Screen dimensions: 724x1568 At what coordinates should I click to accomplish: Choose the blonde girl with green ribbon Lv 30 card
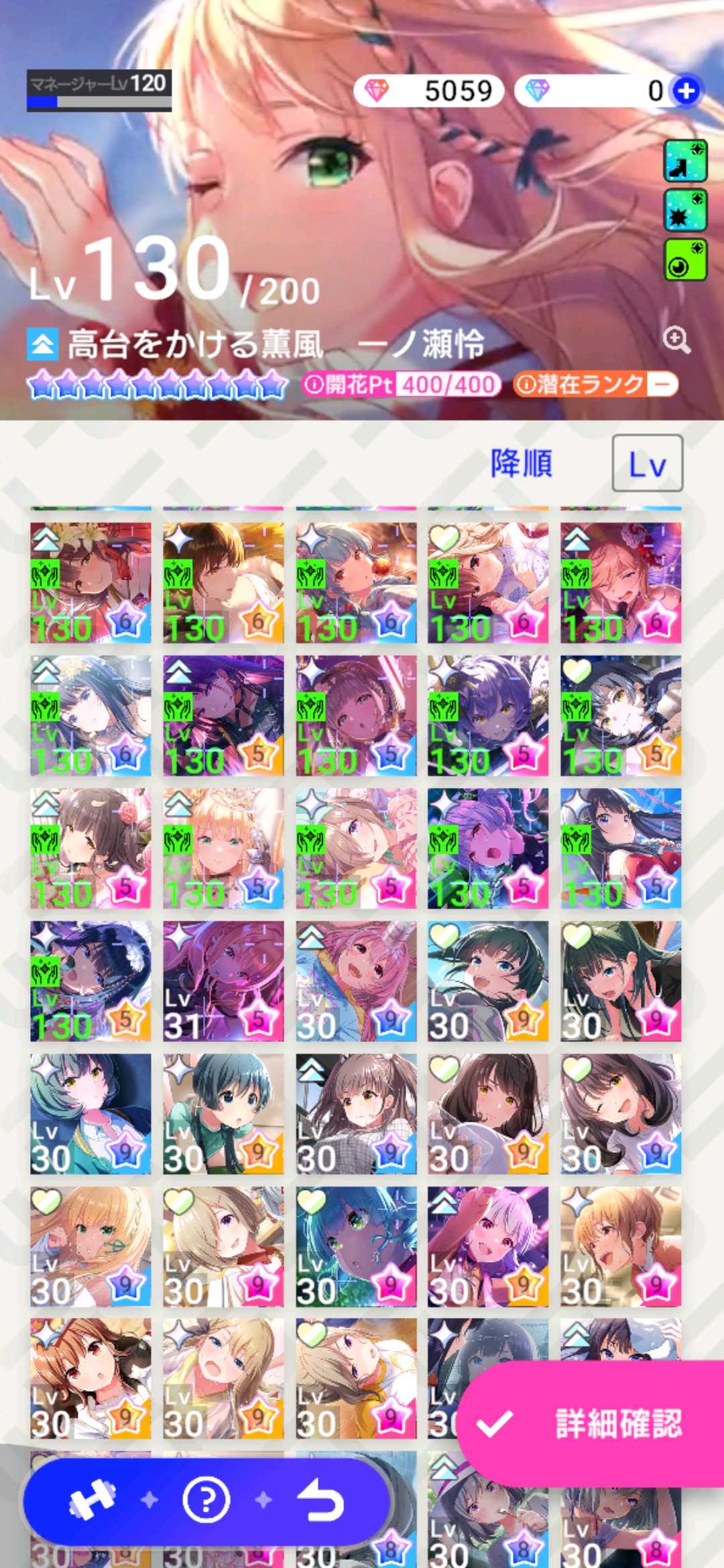(x=90, y=1246)
